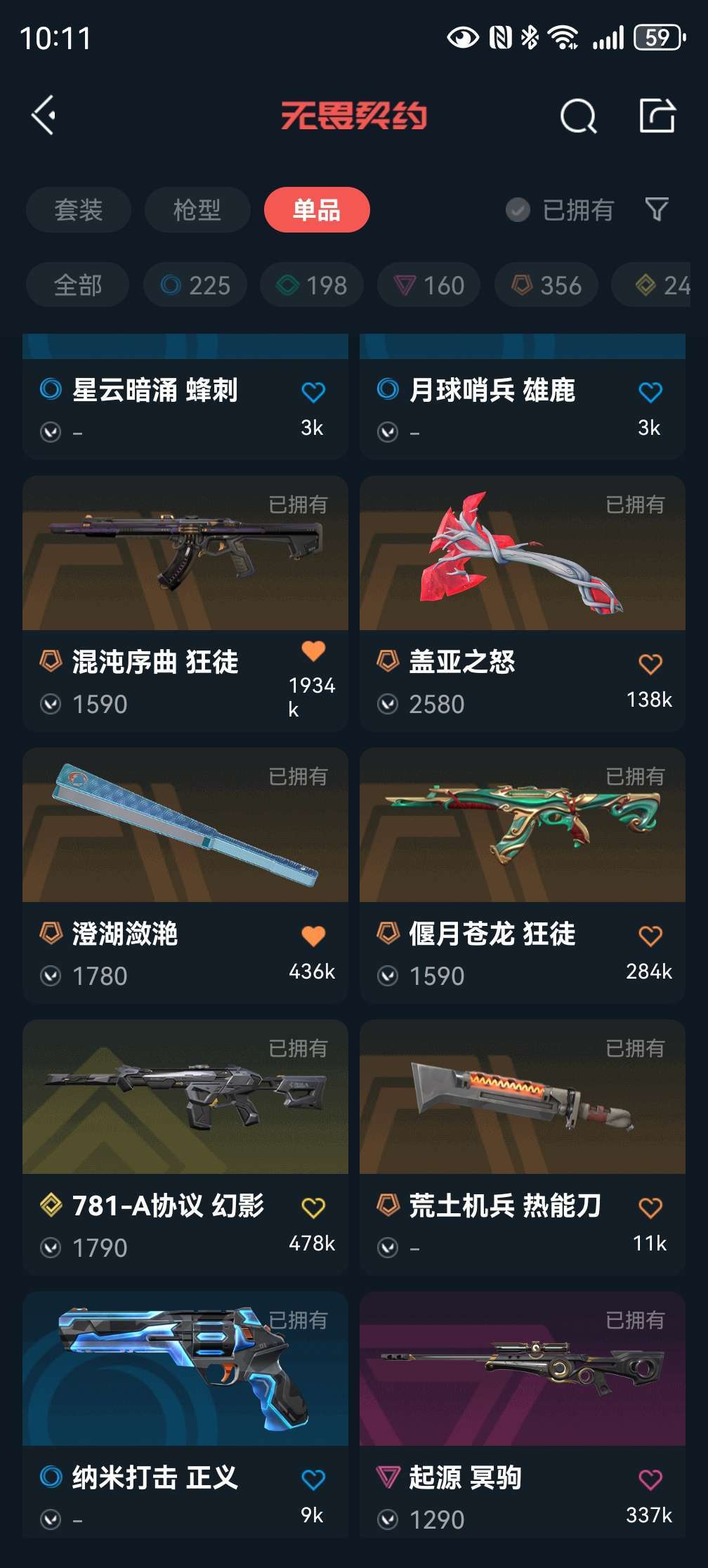
Task: Open the 偃月苍龙 狂徒 skin card
Action: coord(523,875)
